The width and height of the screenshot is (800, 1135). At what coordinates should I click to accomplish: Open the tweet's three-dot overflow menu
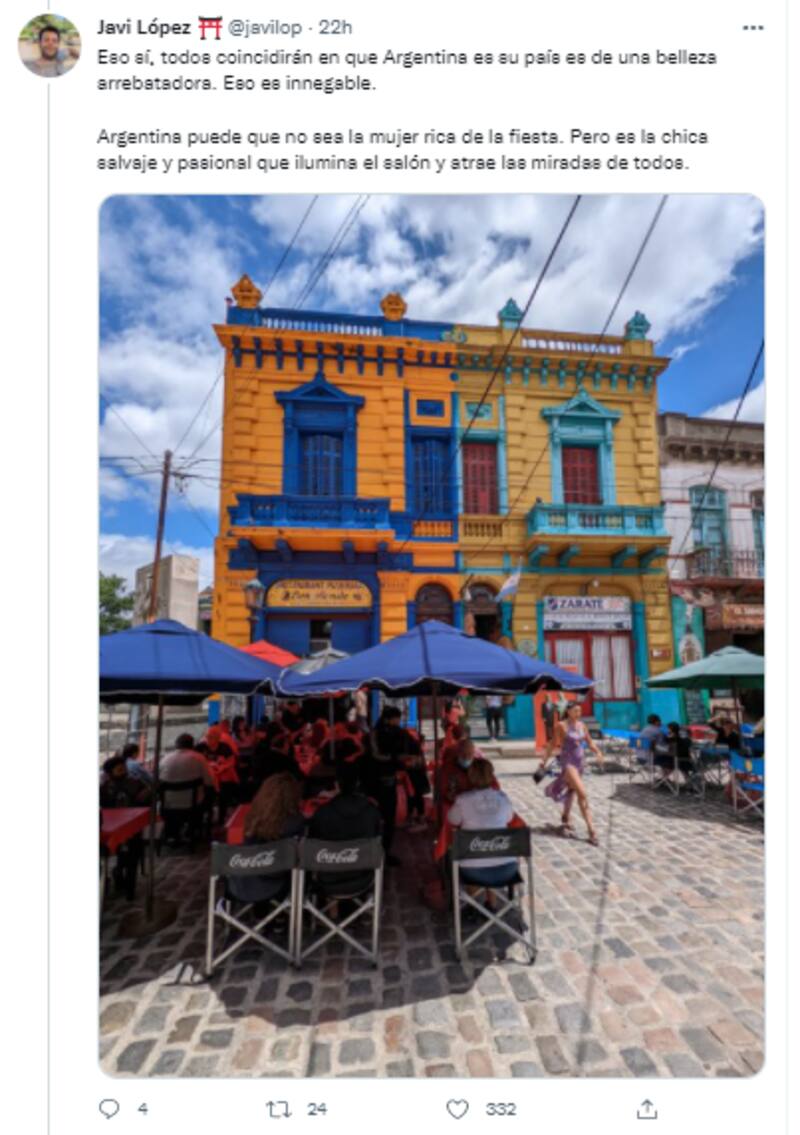coord(753,27)
